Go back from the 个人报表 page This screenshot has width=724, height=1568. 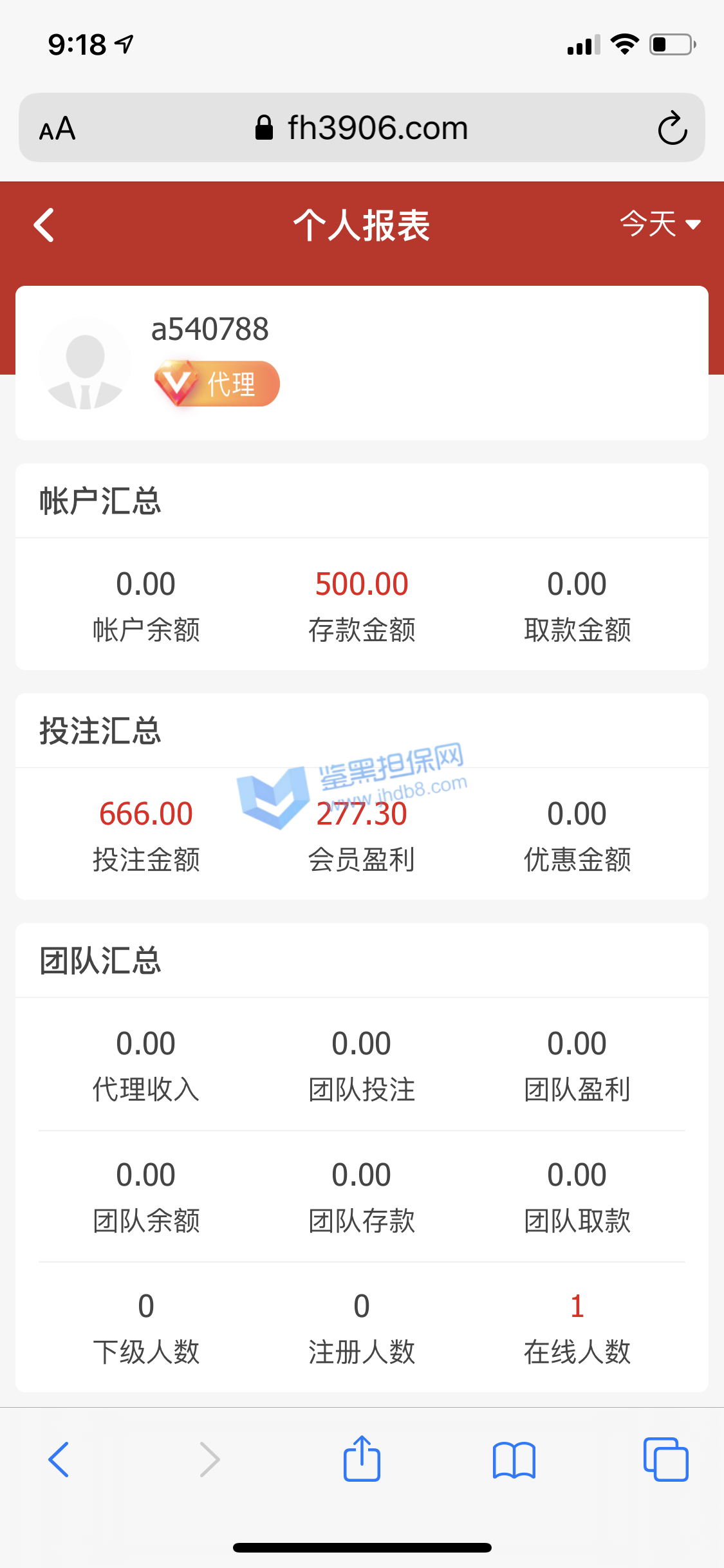44,225
